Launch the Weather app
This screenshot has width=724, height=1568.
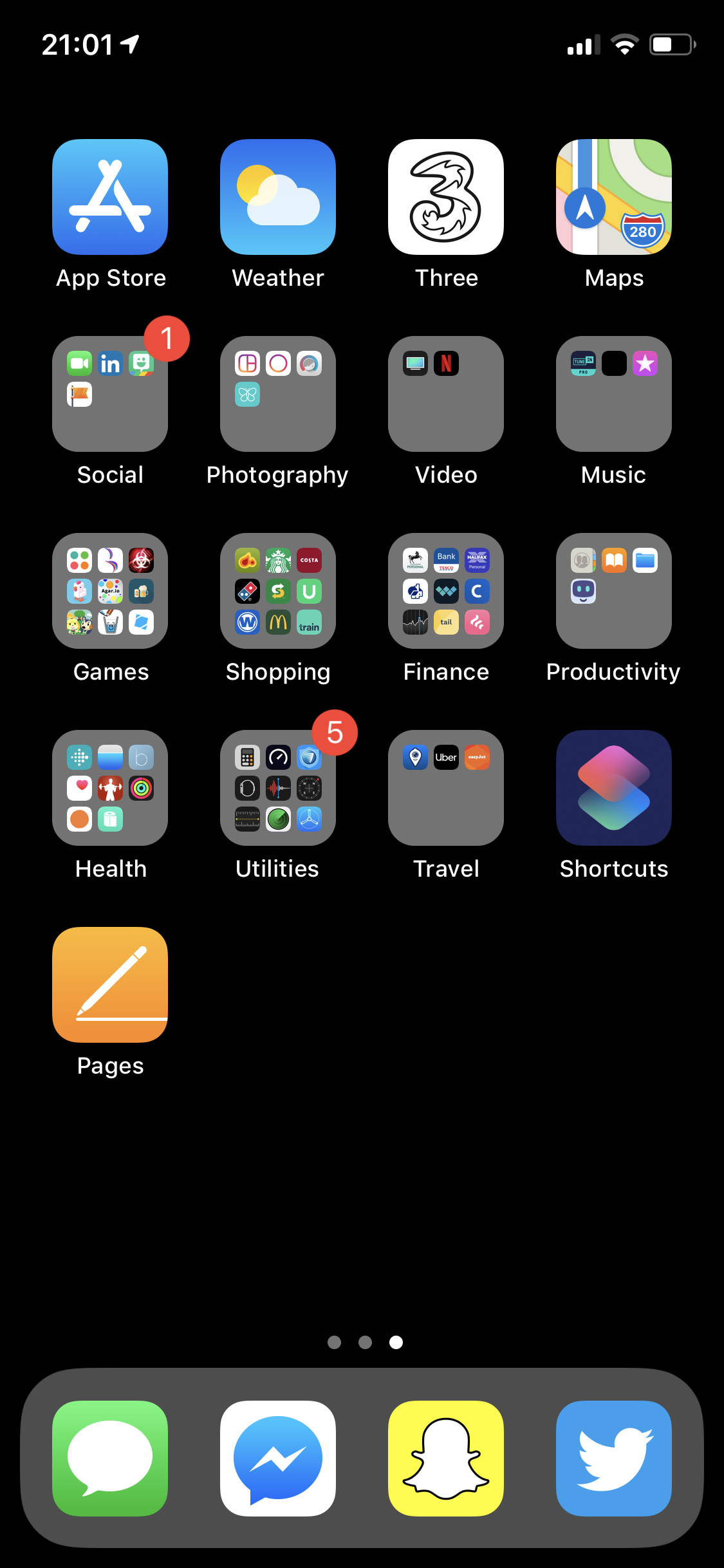(x=278, y=197)
